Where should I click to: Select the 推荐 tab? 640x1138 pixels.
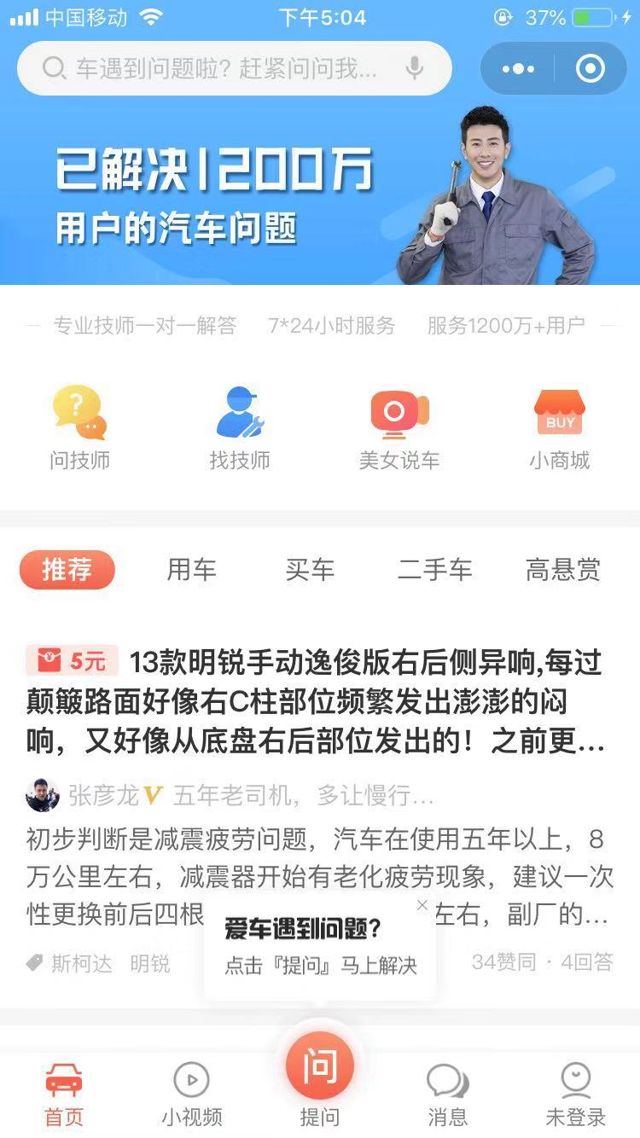(67, 570)
